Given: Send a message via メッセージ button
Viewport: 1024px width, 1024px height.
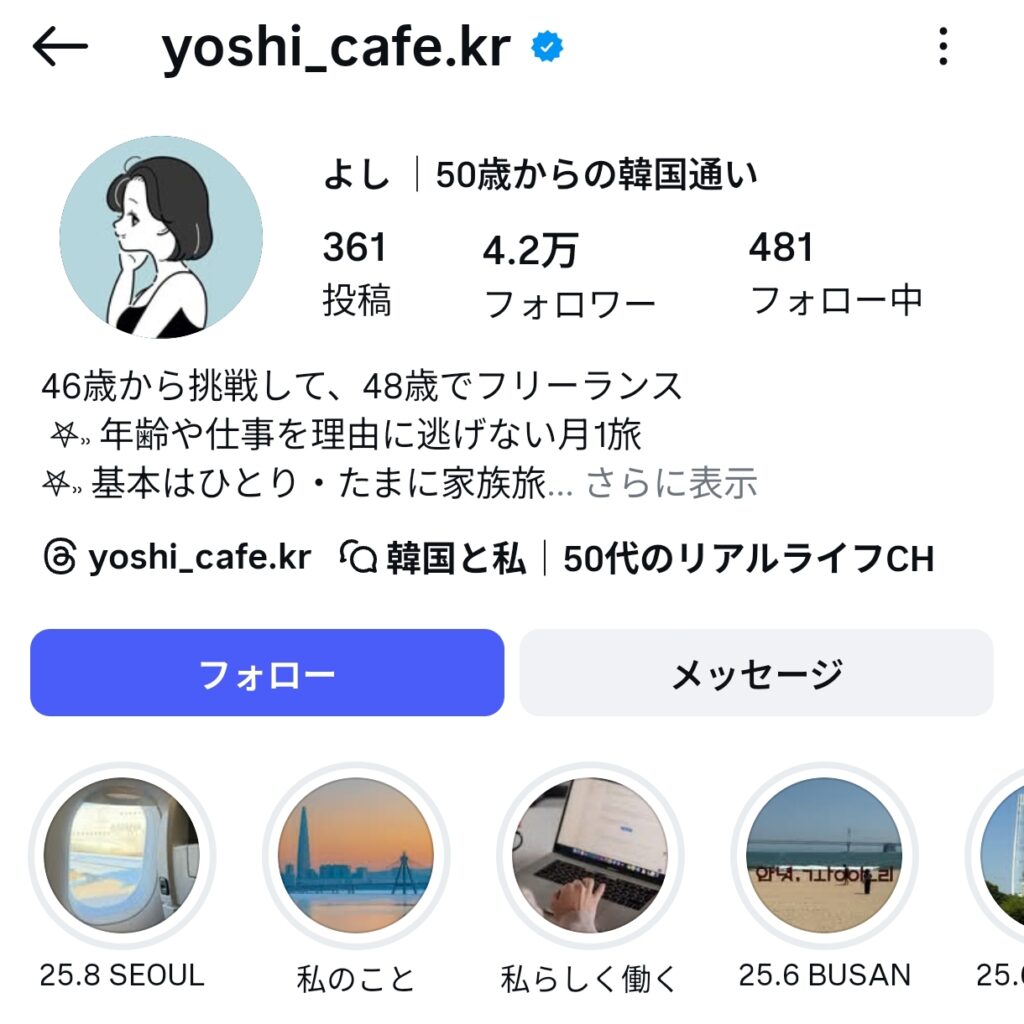Looking at the screenshot, I should (x=756, y=673).
